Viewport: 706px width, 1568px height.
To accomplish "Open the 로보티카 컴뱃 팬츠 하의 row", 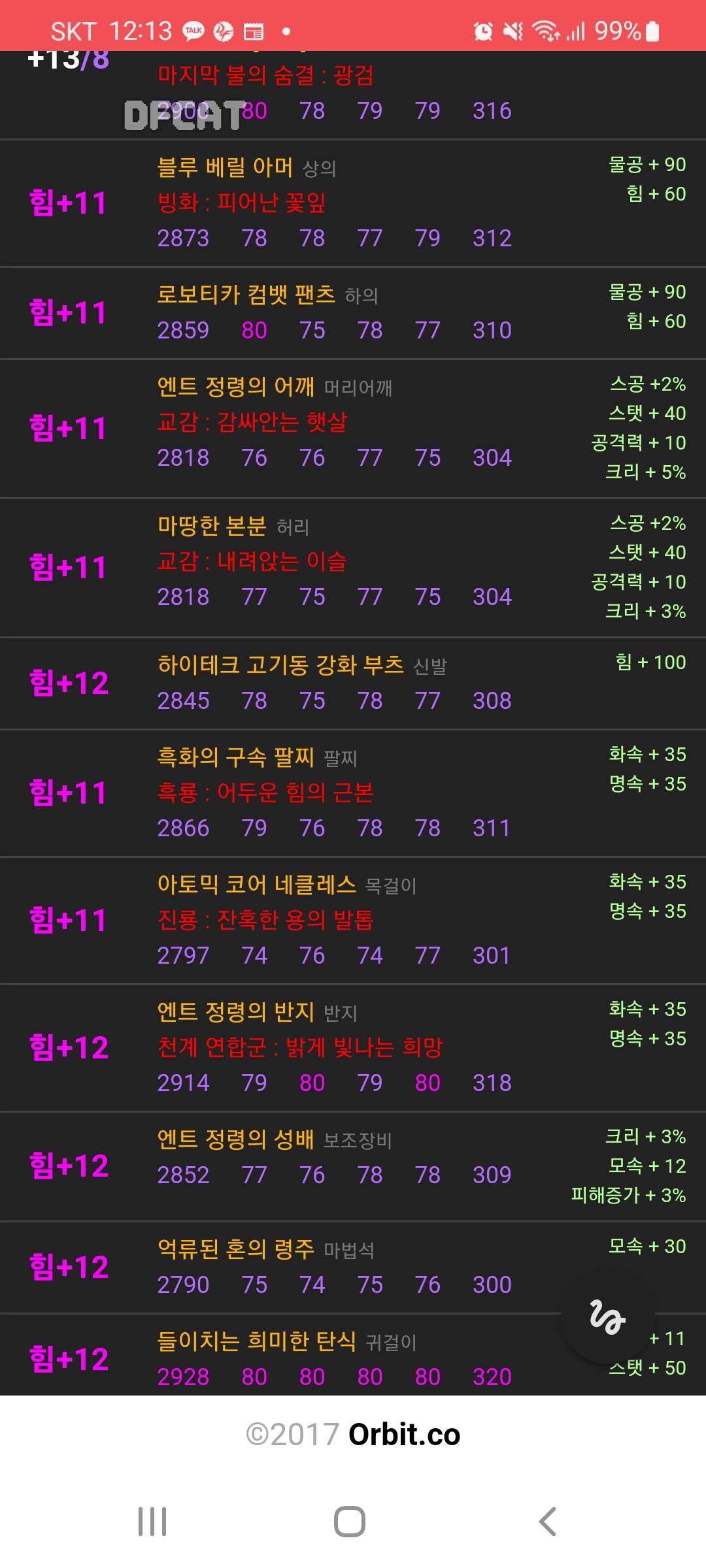I will pos(353,313).
